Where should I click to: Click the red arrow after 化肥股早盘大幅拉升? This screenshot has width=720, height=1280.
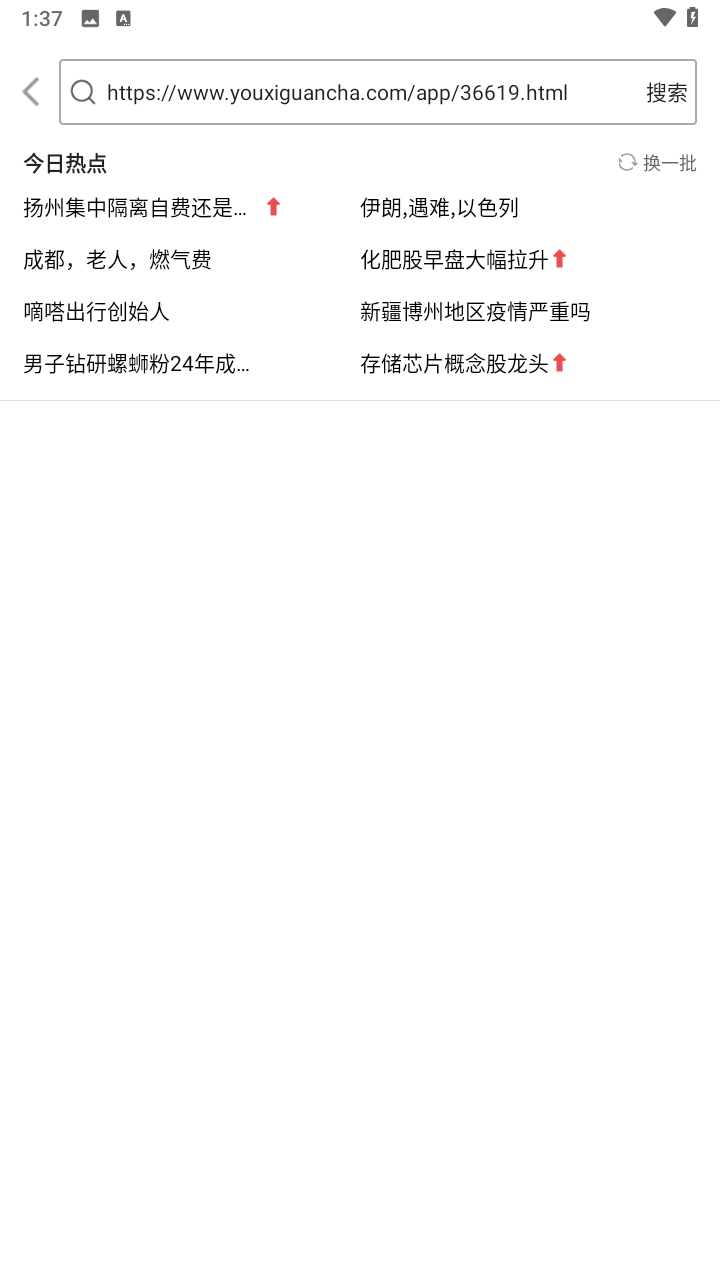tap(560, 259)
